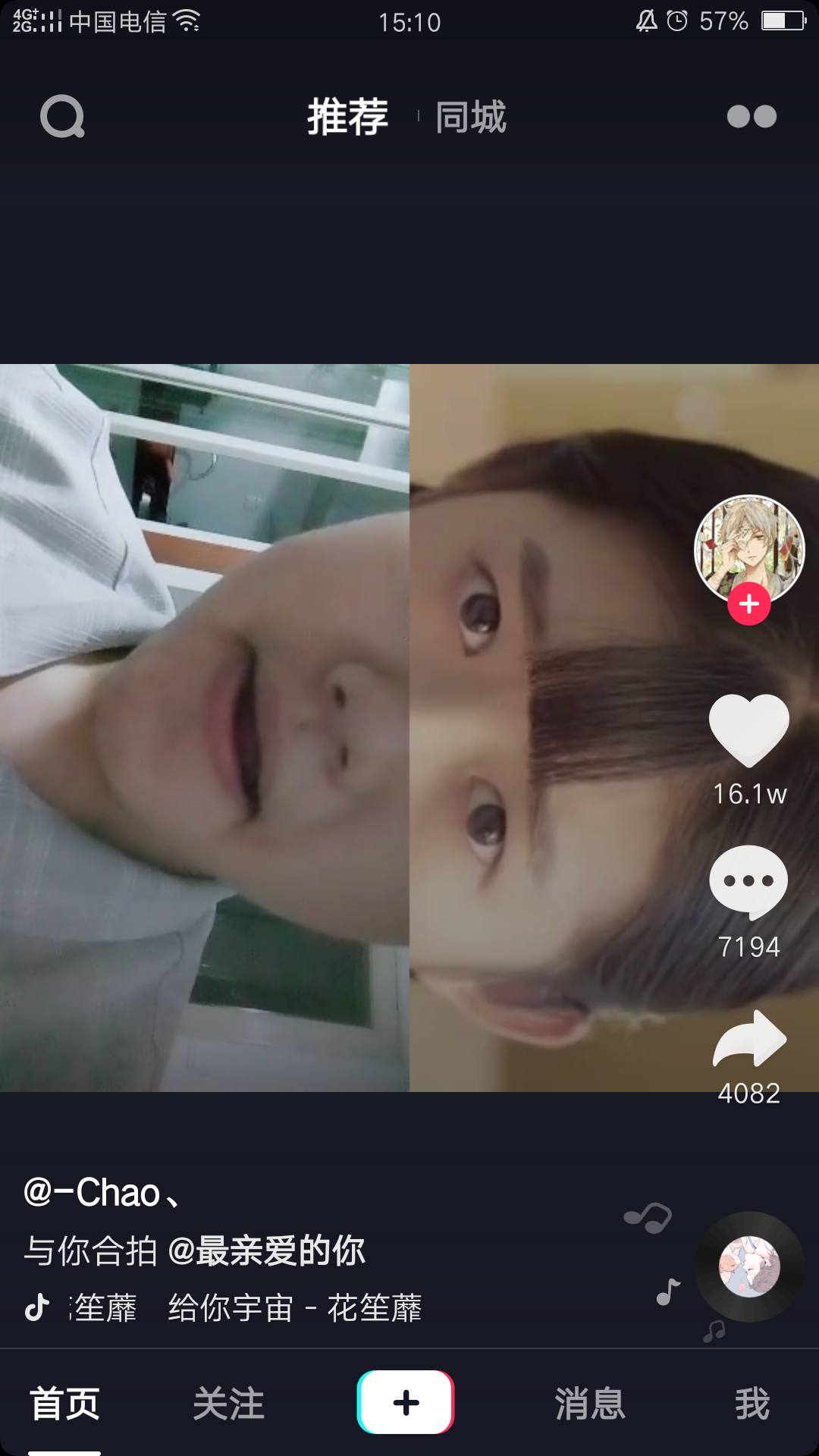This screenshot has width=819, height=1456.
Task: Open the search icon
Action: pos(62,117)
